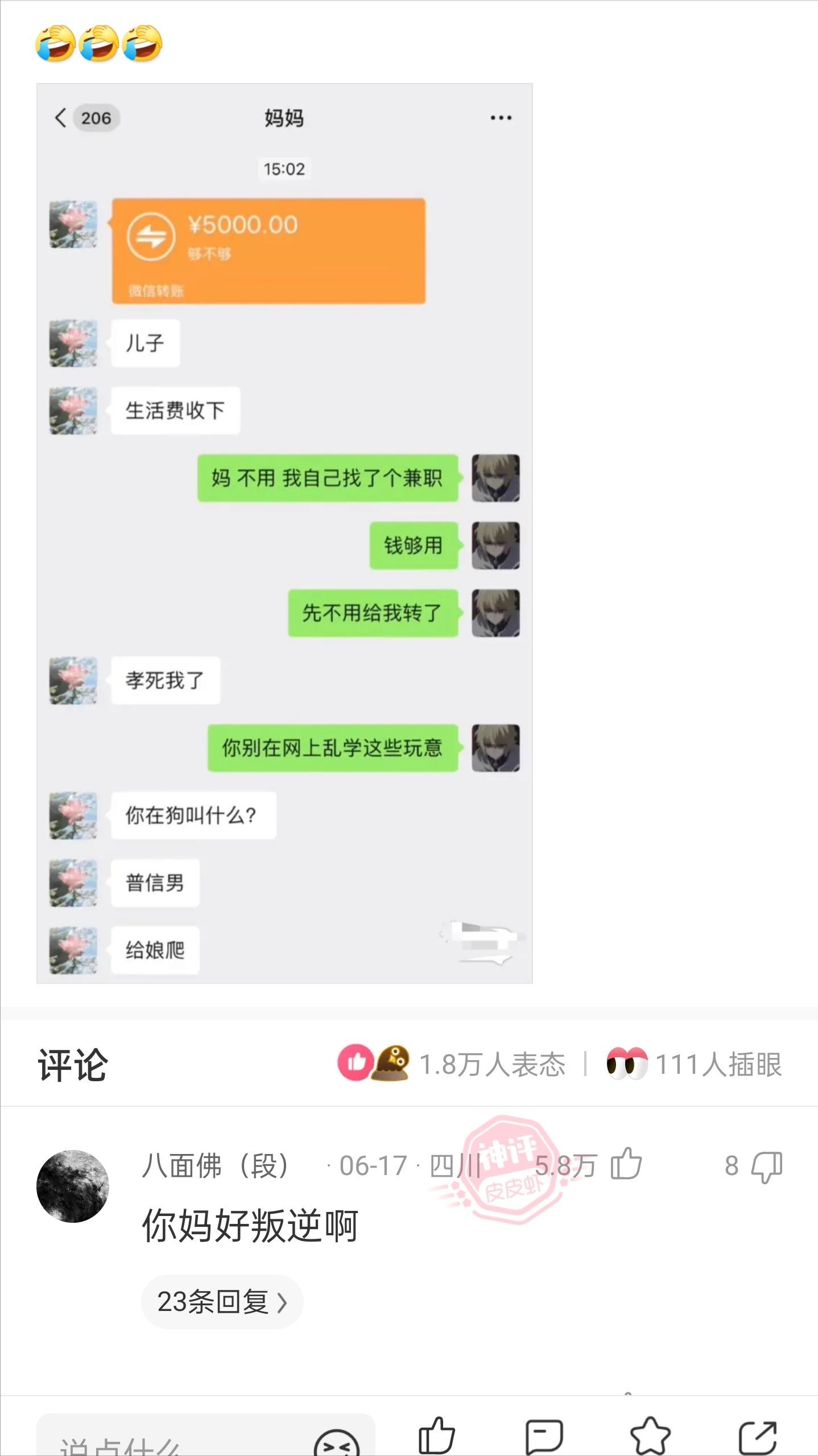
Task: Like this post from the bottom bar
Action: pos(437,1436)
